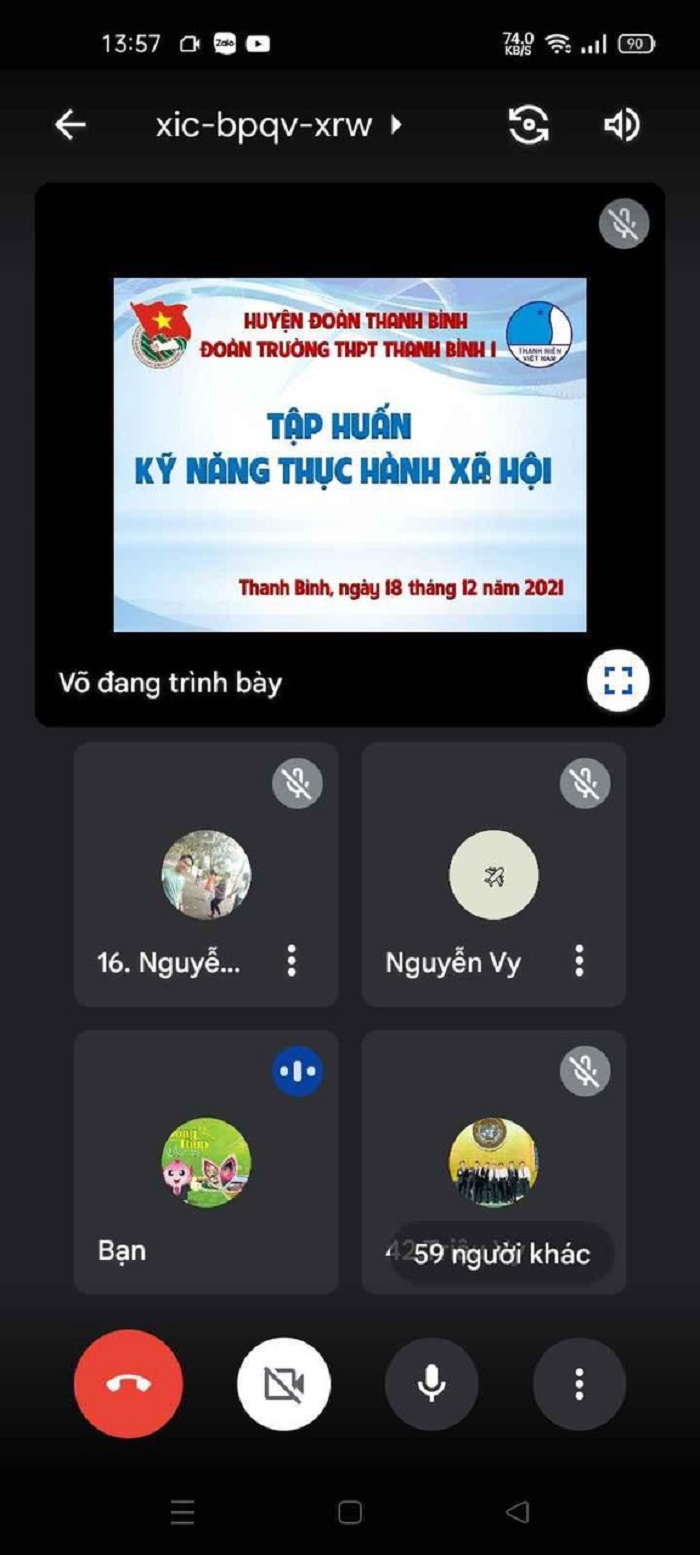700x1555 pixels.
Task: Open options for participant 16. Nguyễ...
Action: click(292, 961)
